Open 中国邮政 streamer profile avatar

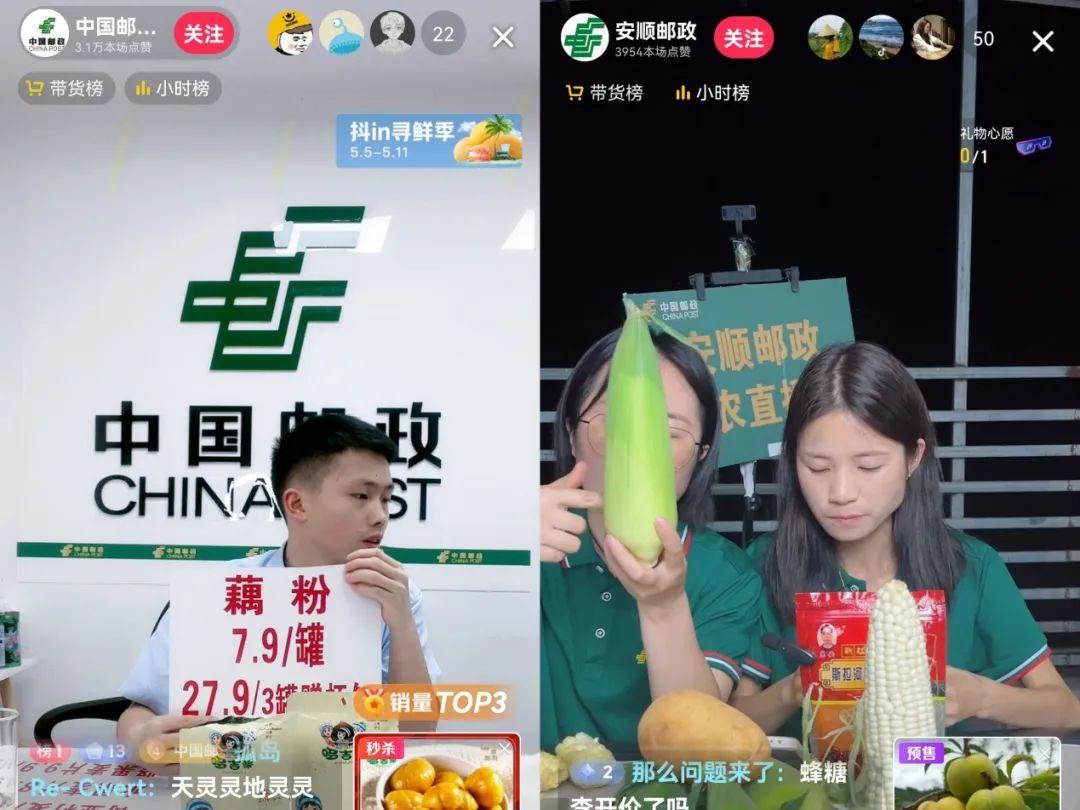coord(45,34)
